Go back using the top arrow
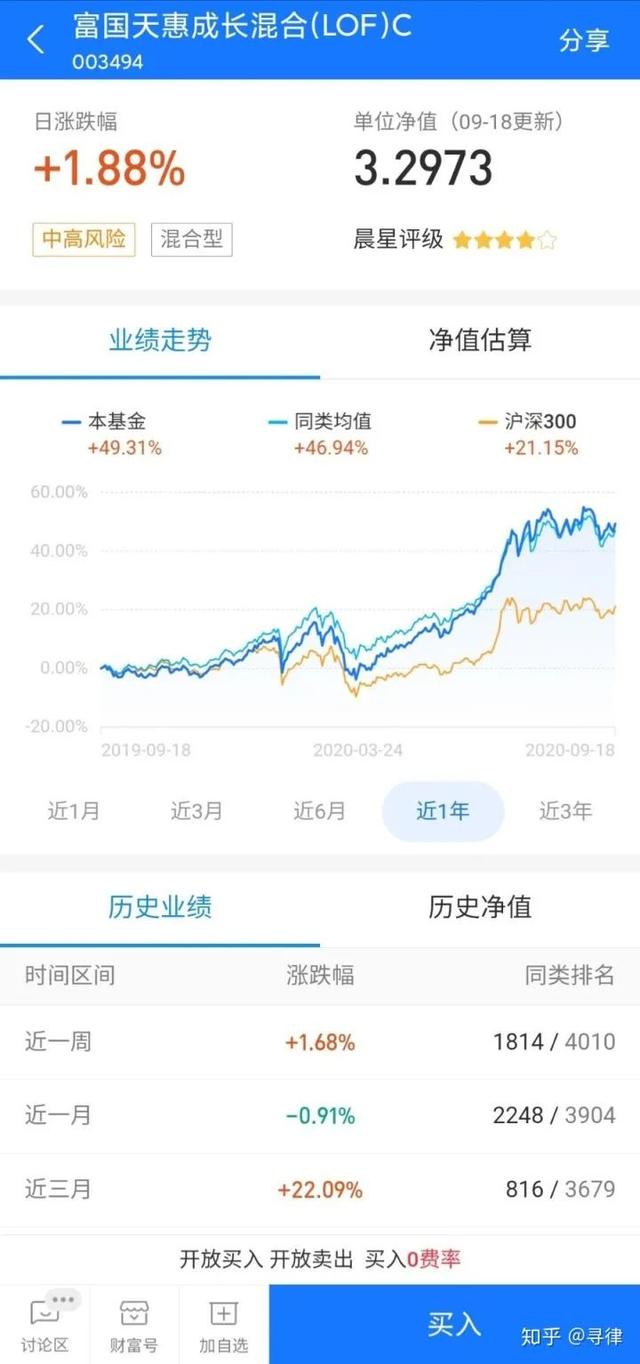Image resolution: width=640 pixels, height=1364 pixels. [36, 40]
